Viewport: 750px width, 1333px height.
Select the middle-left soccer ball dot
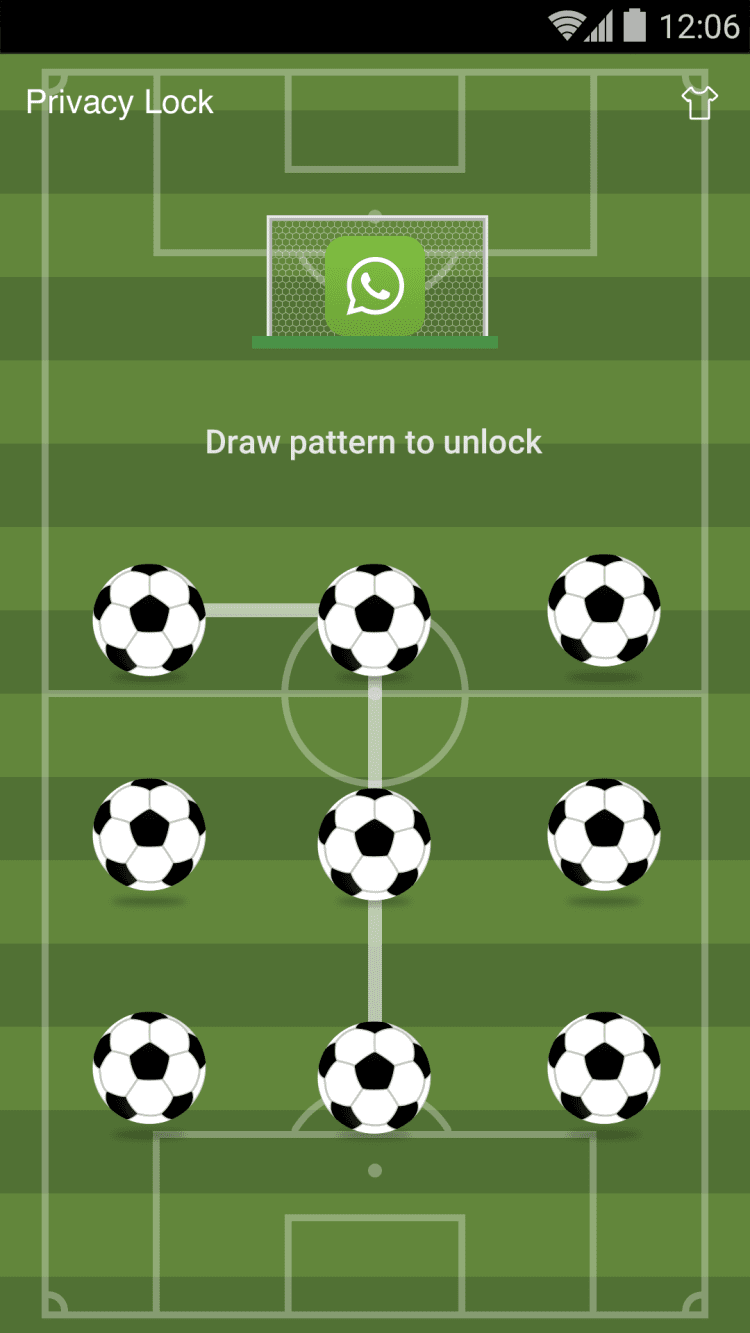click(149, 835)
